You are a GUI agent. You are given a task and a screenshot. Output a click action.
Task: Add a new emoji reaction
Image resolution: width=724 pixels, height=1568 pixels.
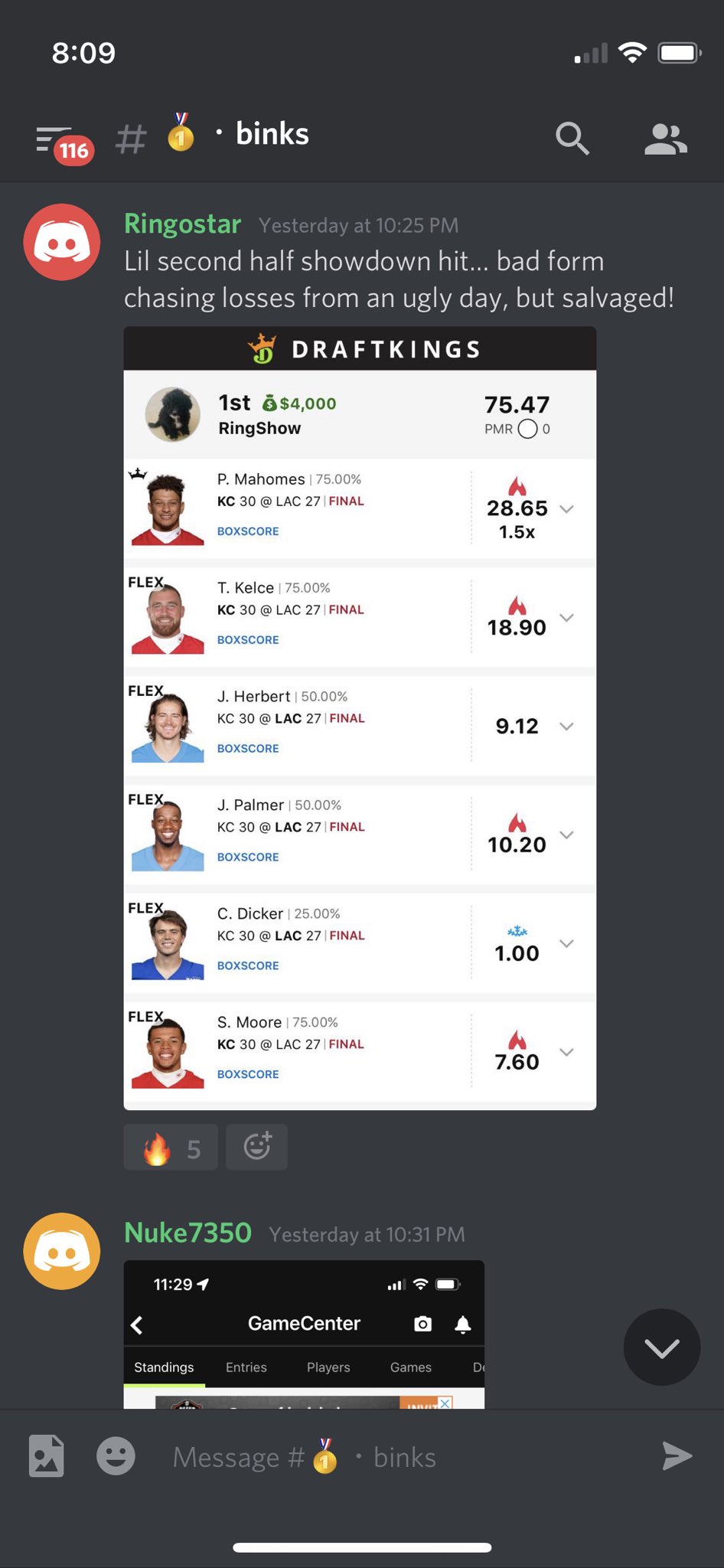pyautogui.click(x=257, y=1147)
